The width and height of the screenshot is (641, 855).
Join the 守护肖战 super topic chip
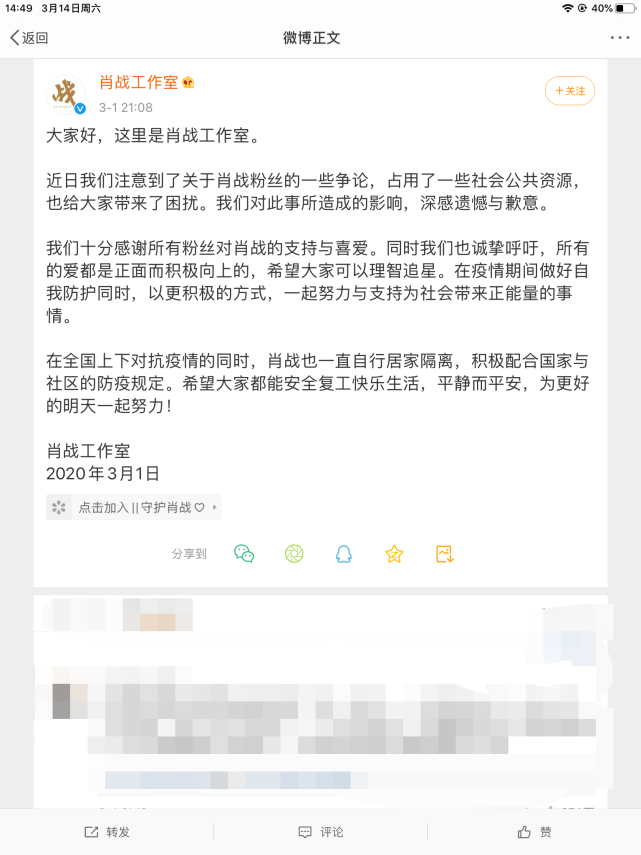coord(134,507)
